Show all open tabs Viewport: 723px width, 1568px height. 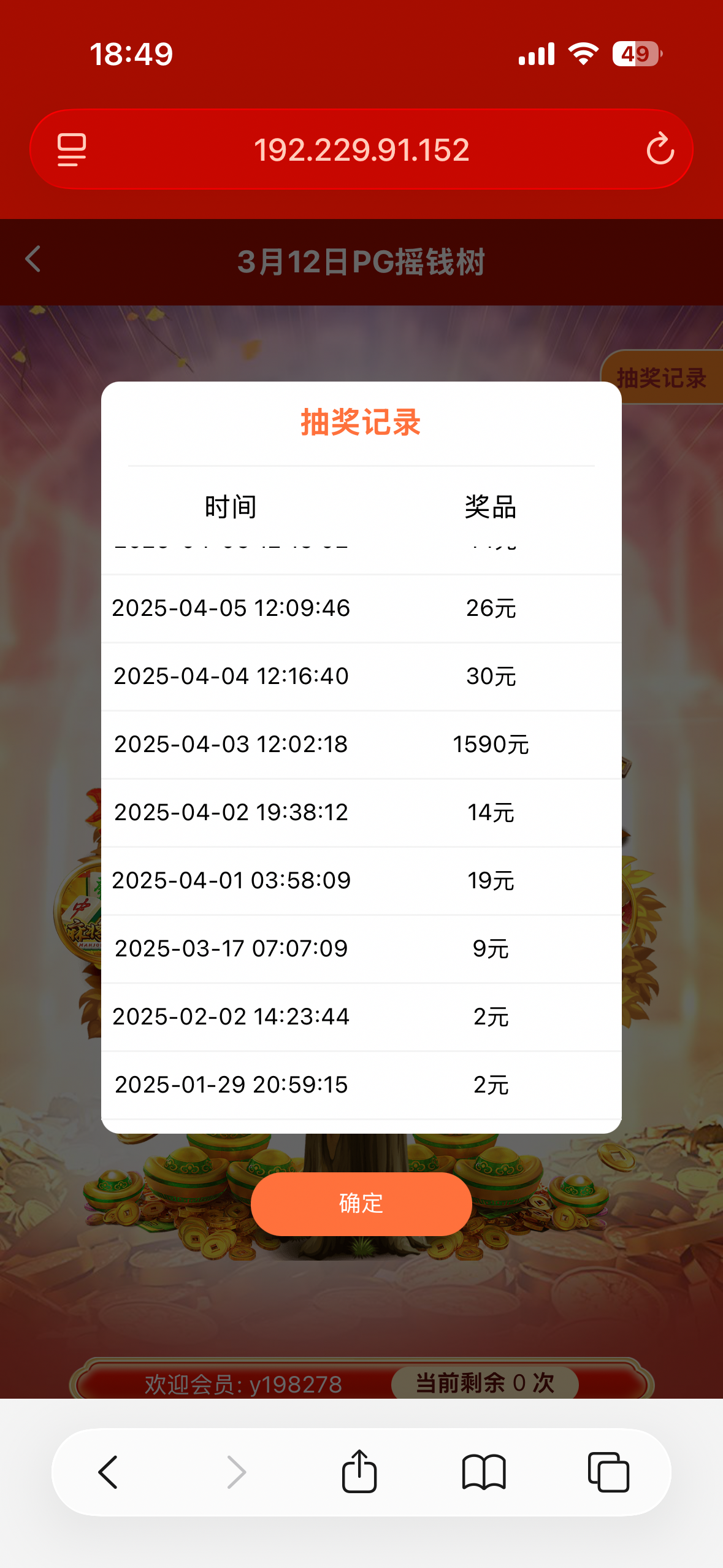tap(608, 1472)
